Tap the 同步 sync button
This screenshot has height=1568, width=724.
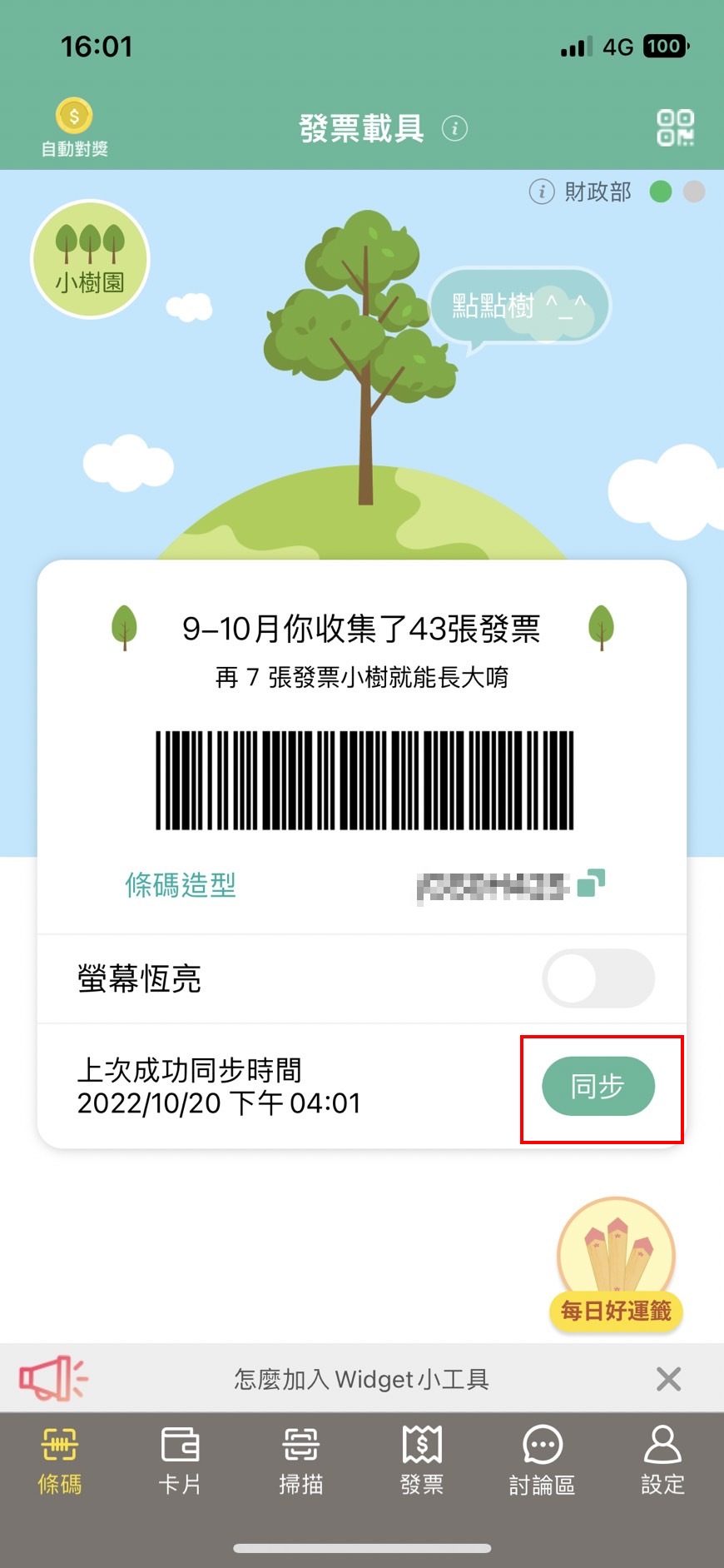(x=598, y=1086)
